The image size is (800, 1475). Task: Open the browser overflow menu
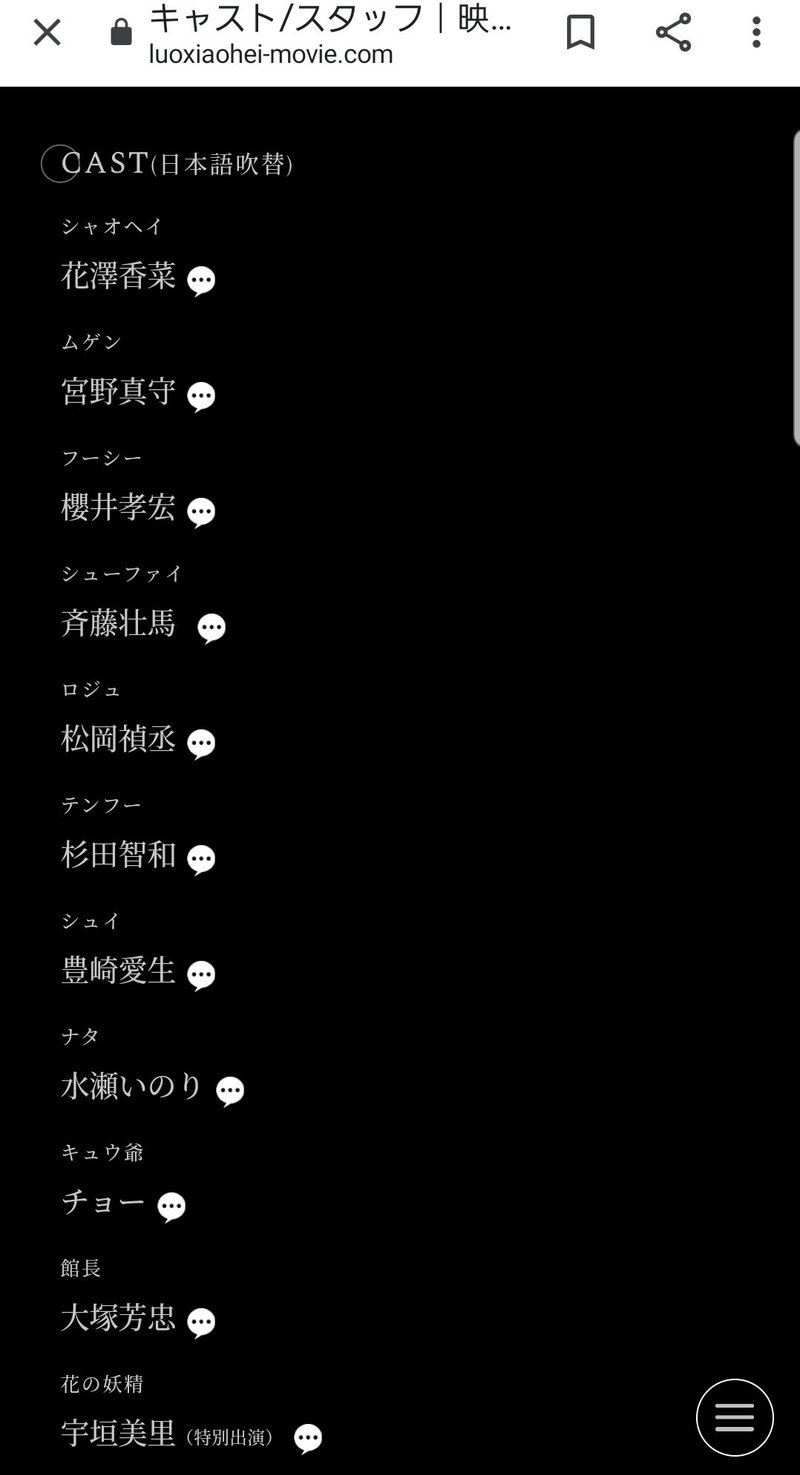point(756,33)
